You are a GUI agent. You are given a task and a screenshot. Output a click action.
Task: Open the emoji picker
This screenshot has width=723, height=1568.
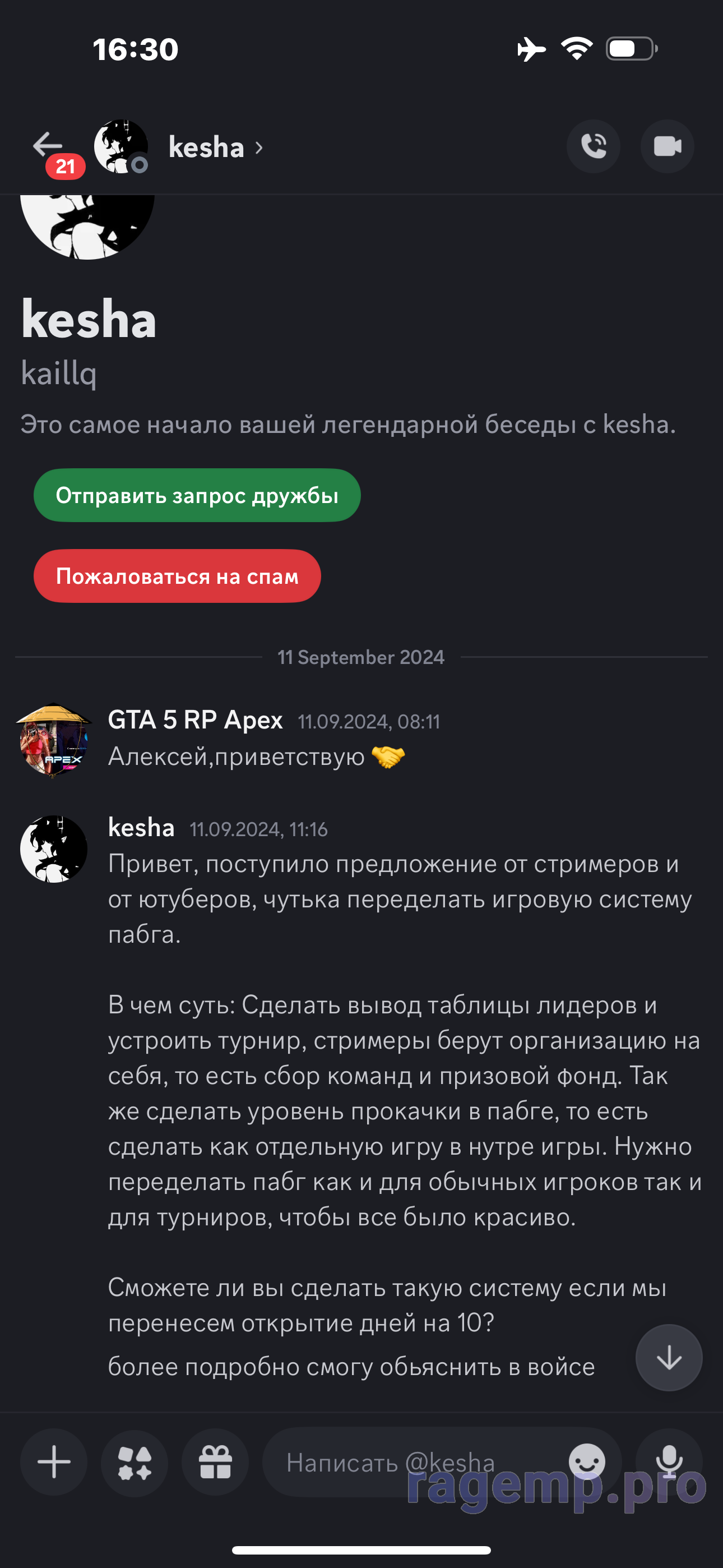587,1461
